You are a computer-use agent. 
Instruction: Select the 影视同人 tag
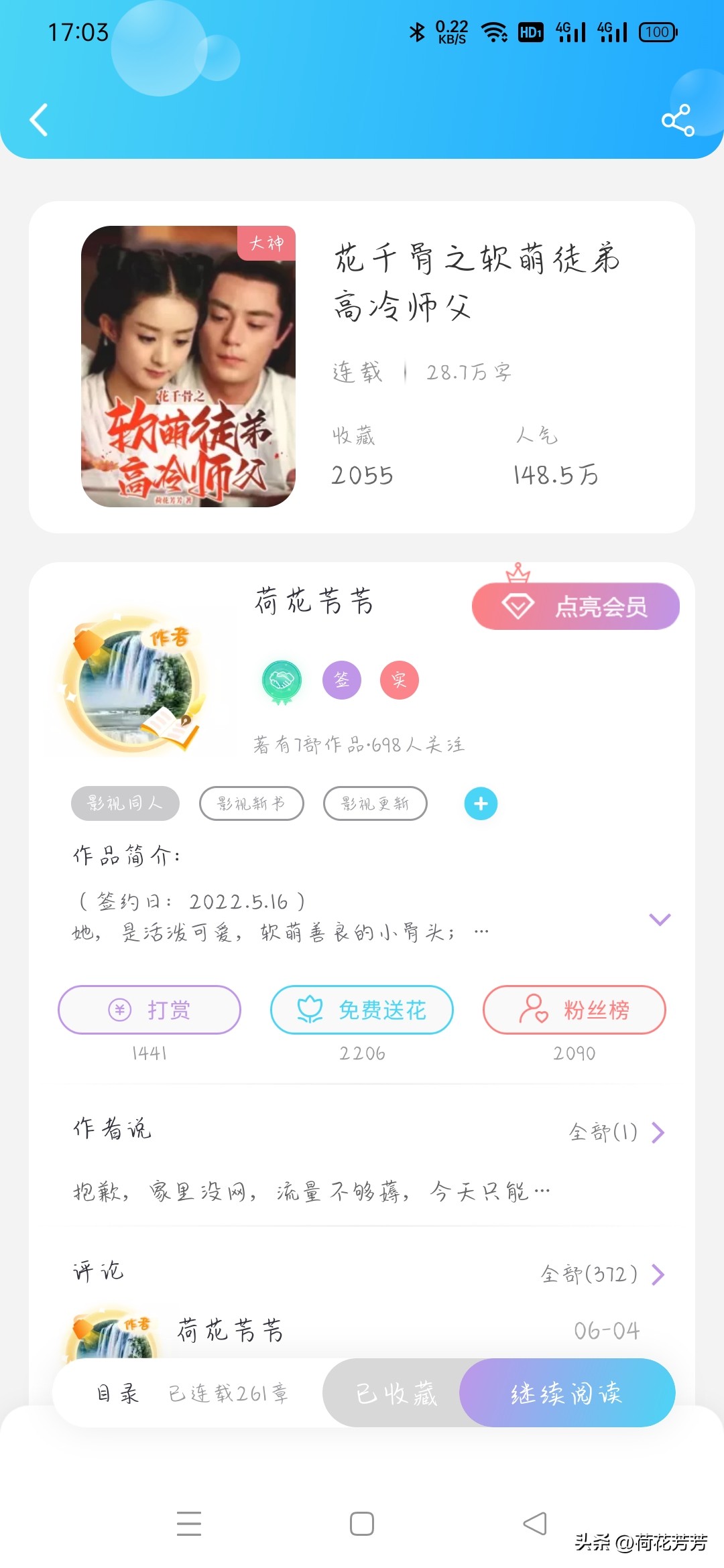124,804
